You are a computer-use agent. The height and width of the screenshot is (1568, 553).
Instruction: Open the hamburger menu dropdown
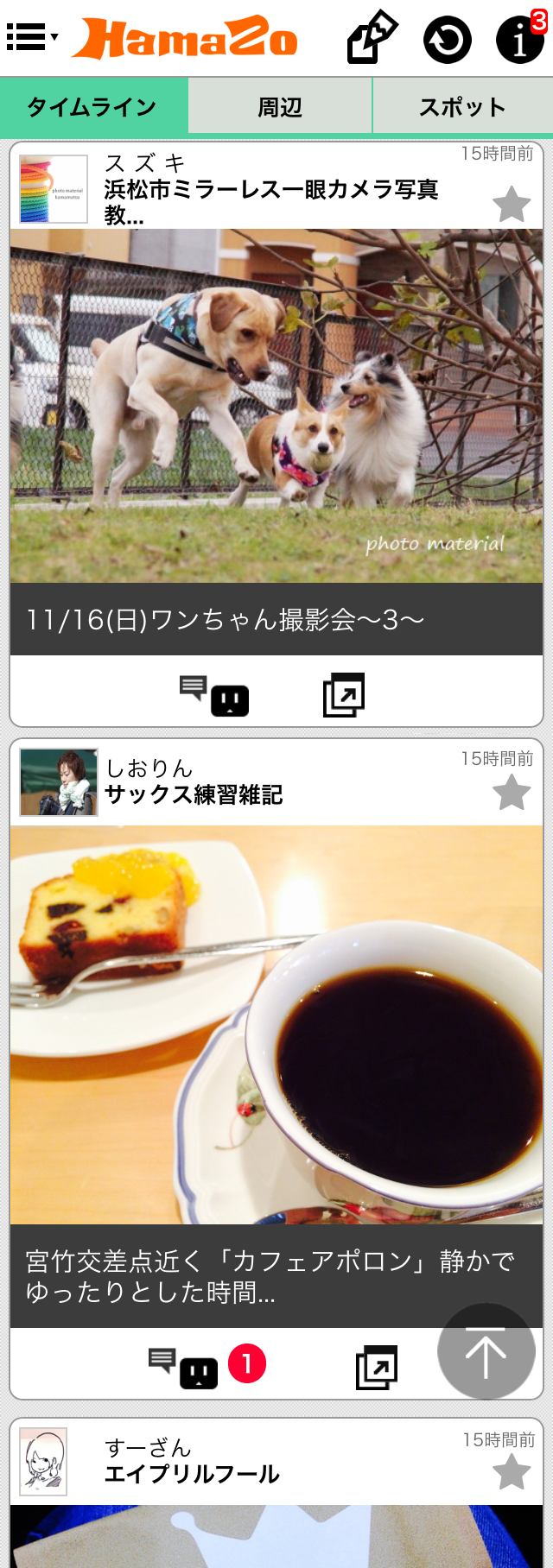pos(32,37)
